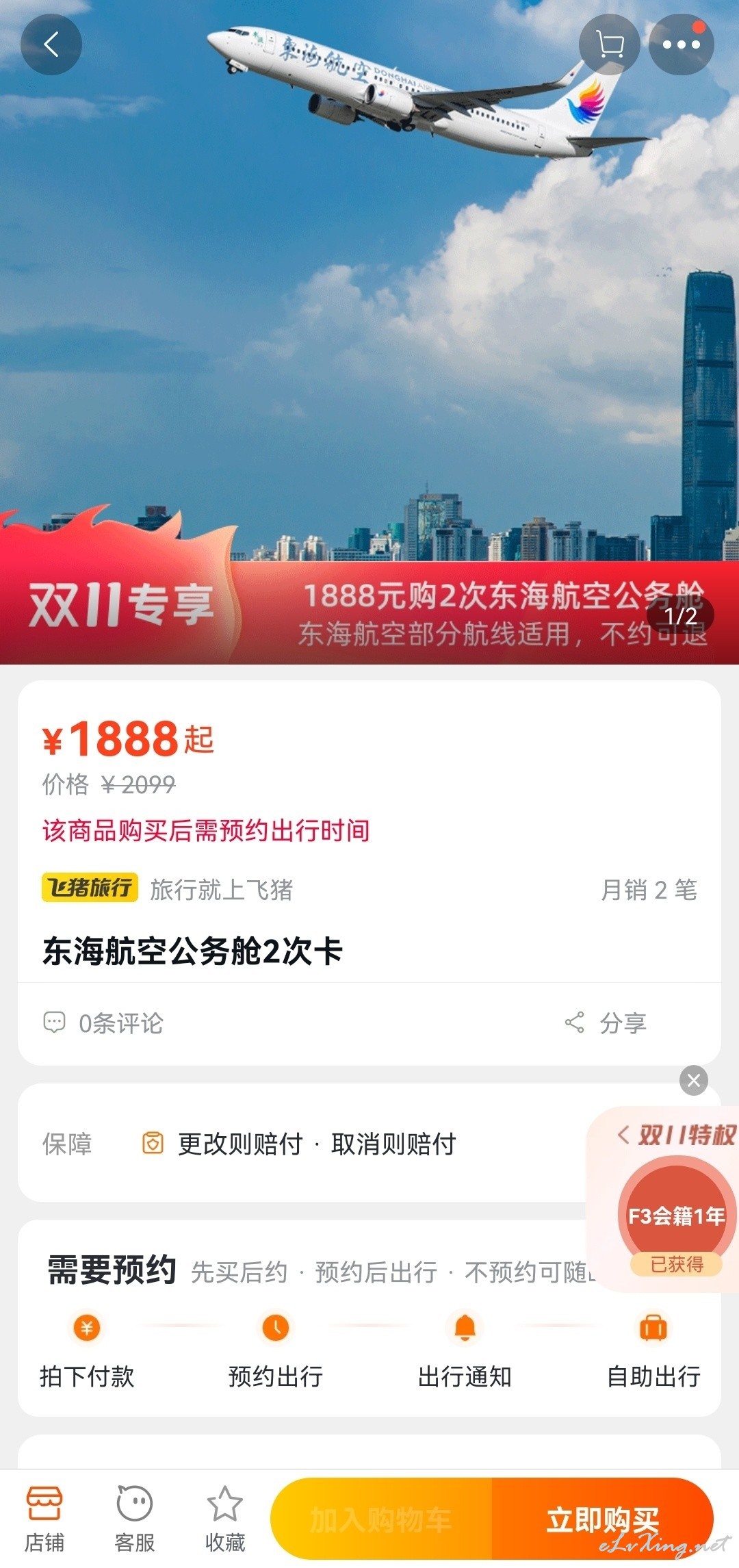Tap 立即购买 to buy now
The image size is (739, 1568).
(602, 1519)
